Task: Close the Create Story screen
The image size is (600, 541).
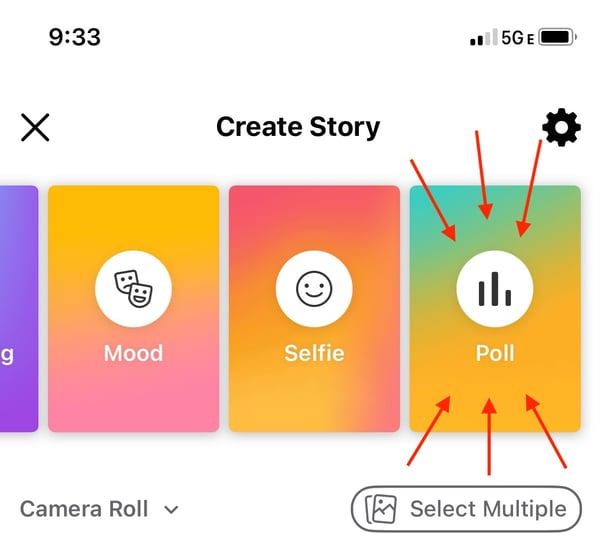Action: coord(35,128)
